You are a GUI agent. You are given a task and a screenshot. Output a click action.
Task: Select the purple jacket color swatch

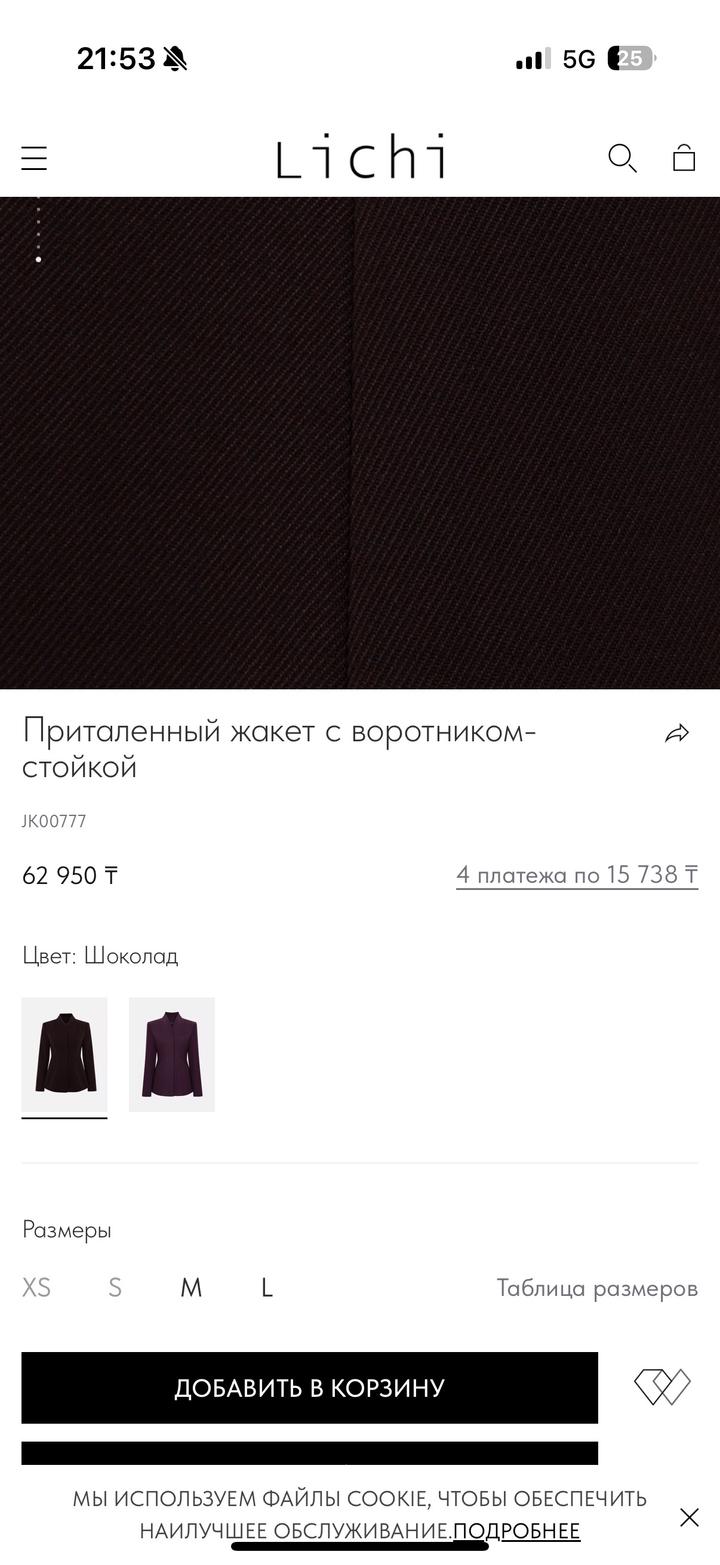pos(171,1054)
